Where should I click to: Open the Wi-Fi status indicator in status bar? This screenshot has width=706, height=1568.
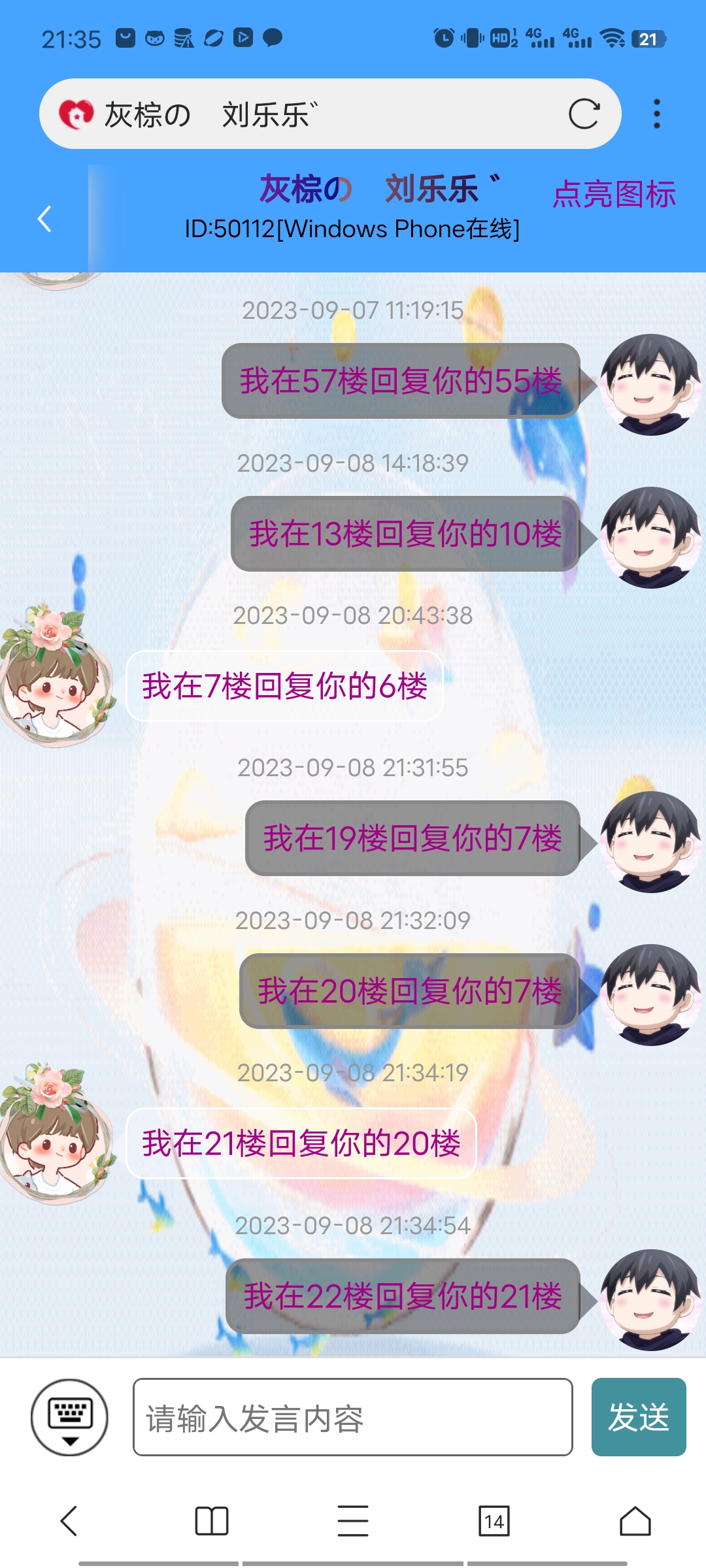click(x=612, y=37)
